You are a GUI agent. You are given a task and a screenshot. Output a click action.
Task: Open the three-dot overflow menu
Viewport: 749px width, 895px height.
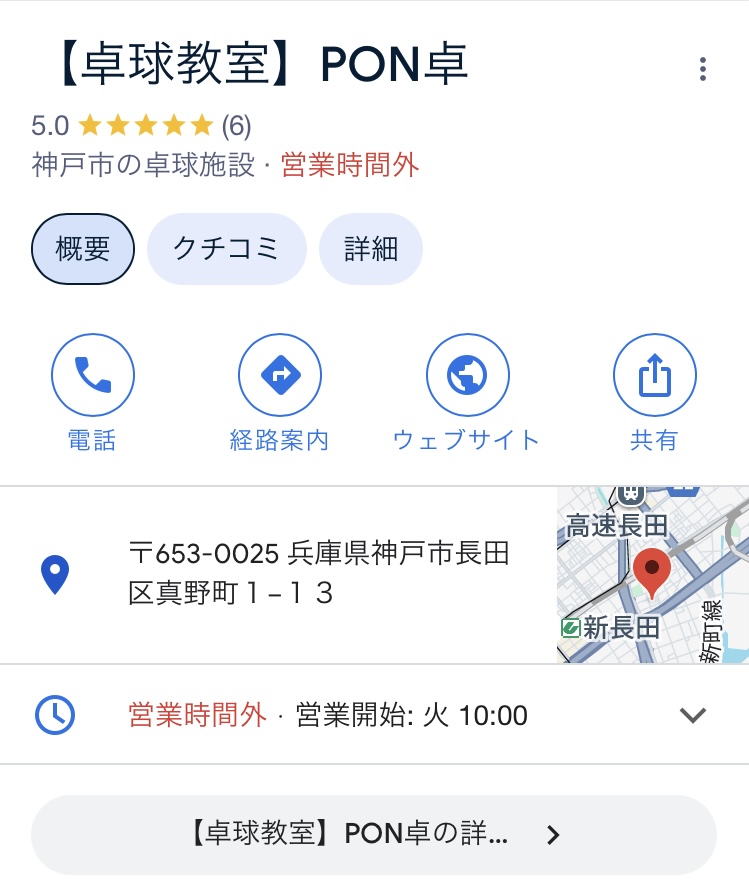click(x=704, y=69)
